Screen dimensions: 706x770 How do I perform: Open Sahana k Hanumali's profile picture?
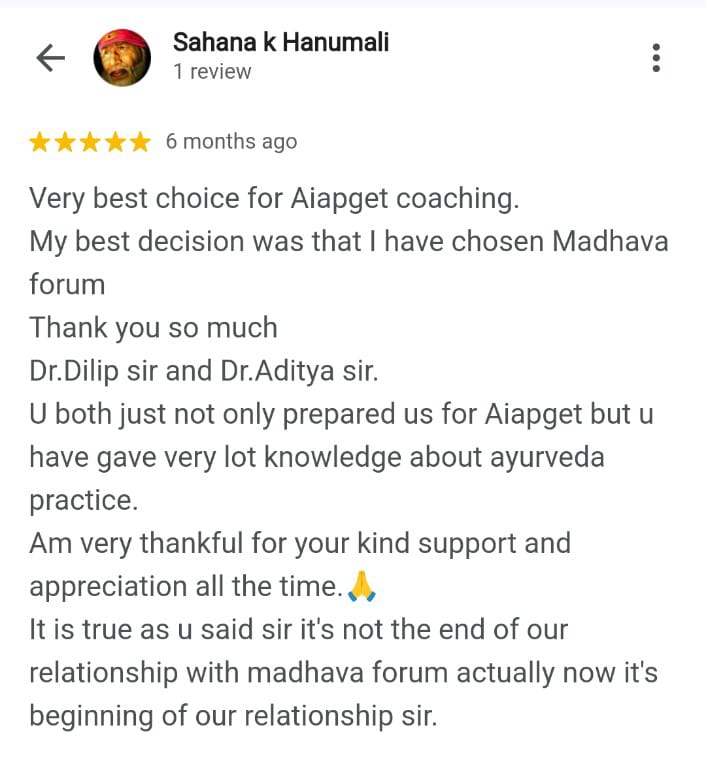(x=122, y=57)
